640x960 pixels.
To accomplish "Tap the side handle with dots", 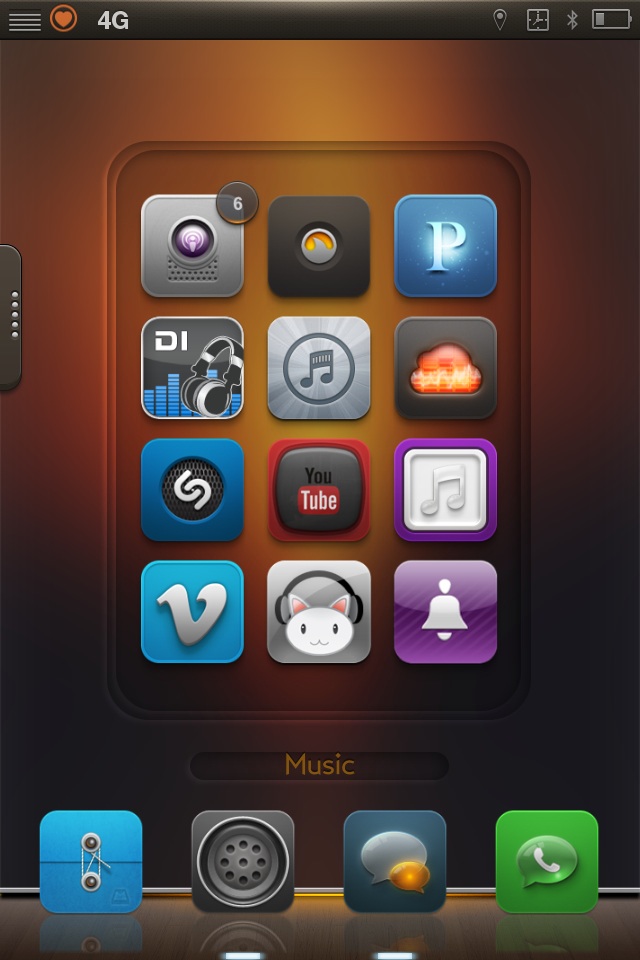I will coord(10,317).
